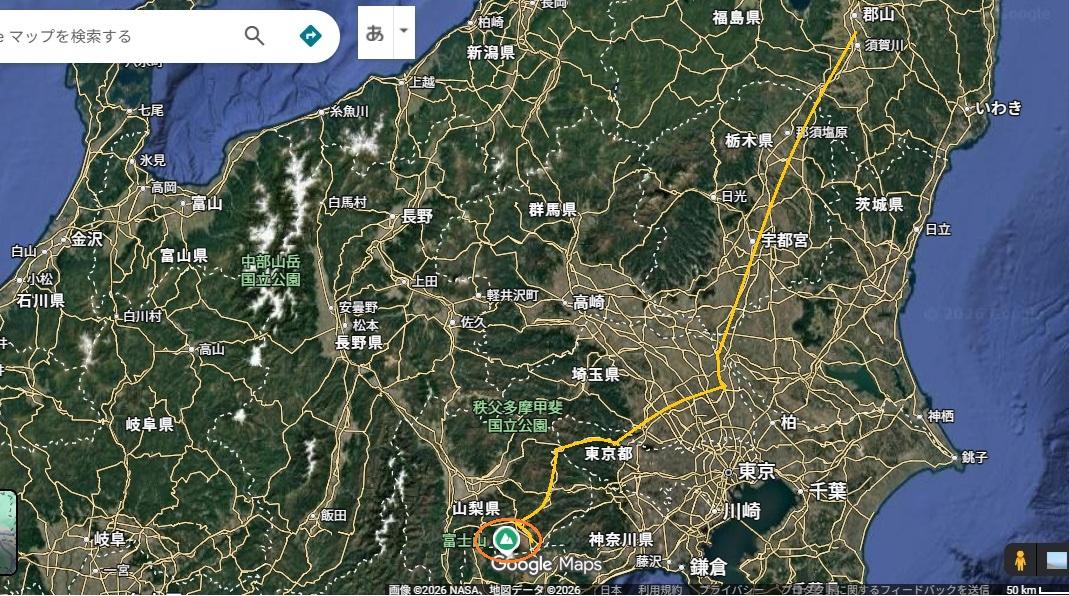Expand the input method dropdown arrow
The image size is (1069, 596).
click(x=403, y=30)
